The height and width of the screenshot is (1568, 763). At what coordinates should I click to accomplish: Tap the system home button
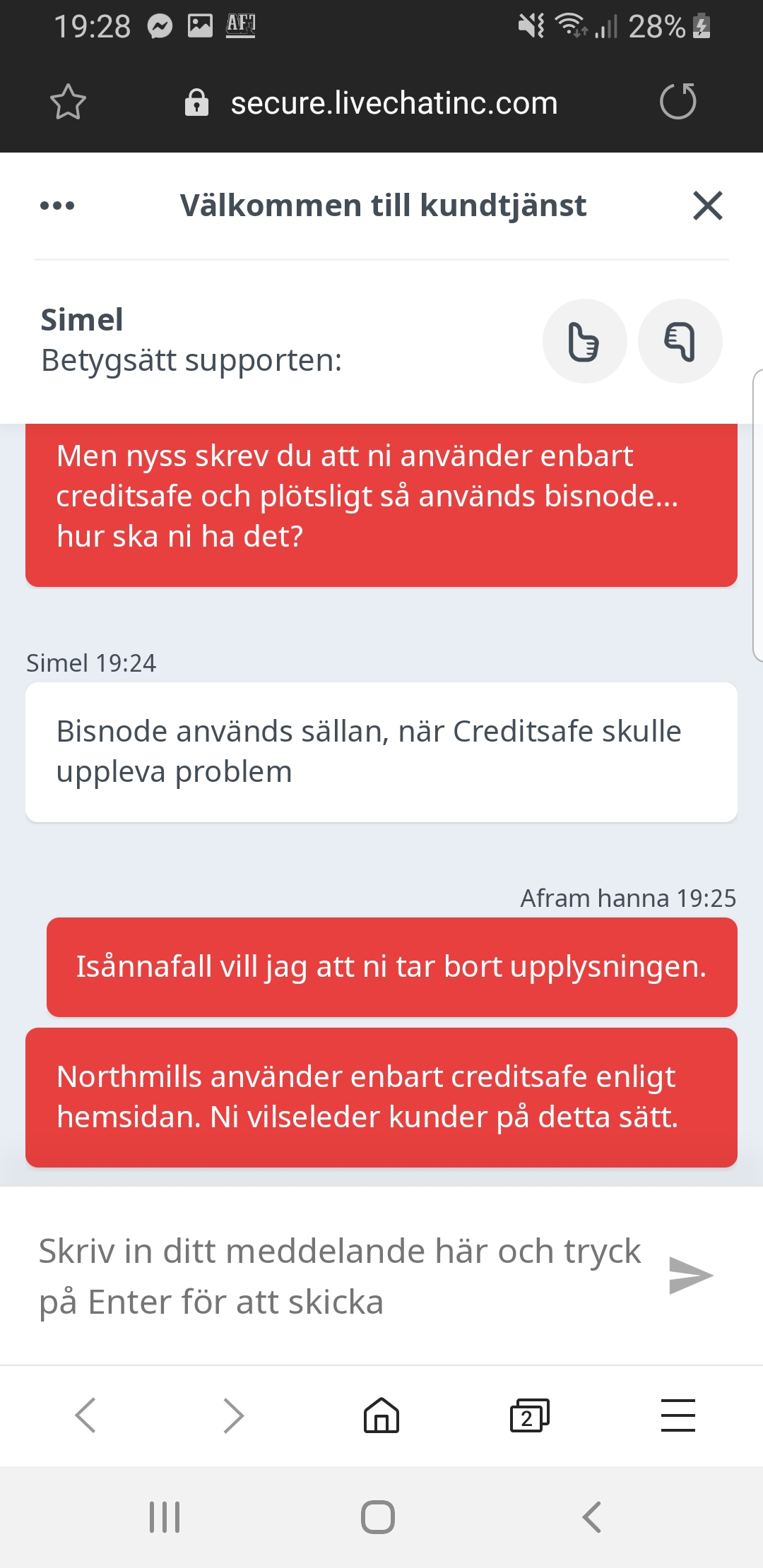(378, 1516)
